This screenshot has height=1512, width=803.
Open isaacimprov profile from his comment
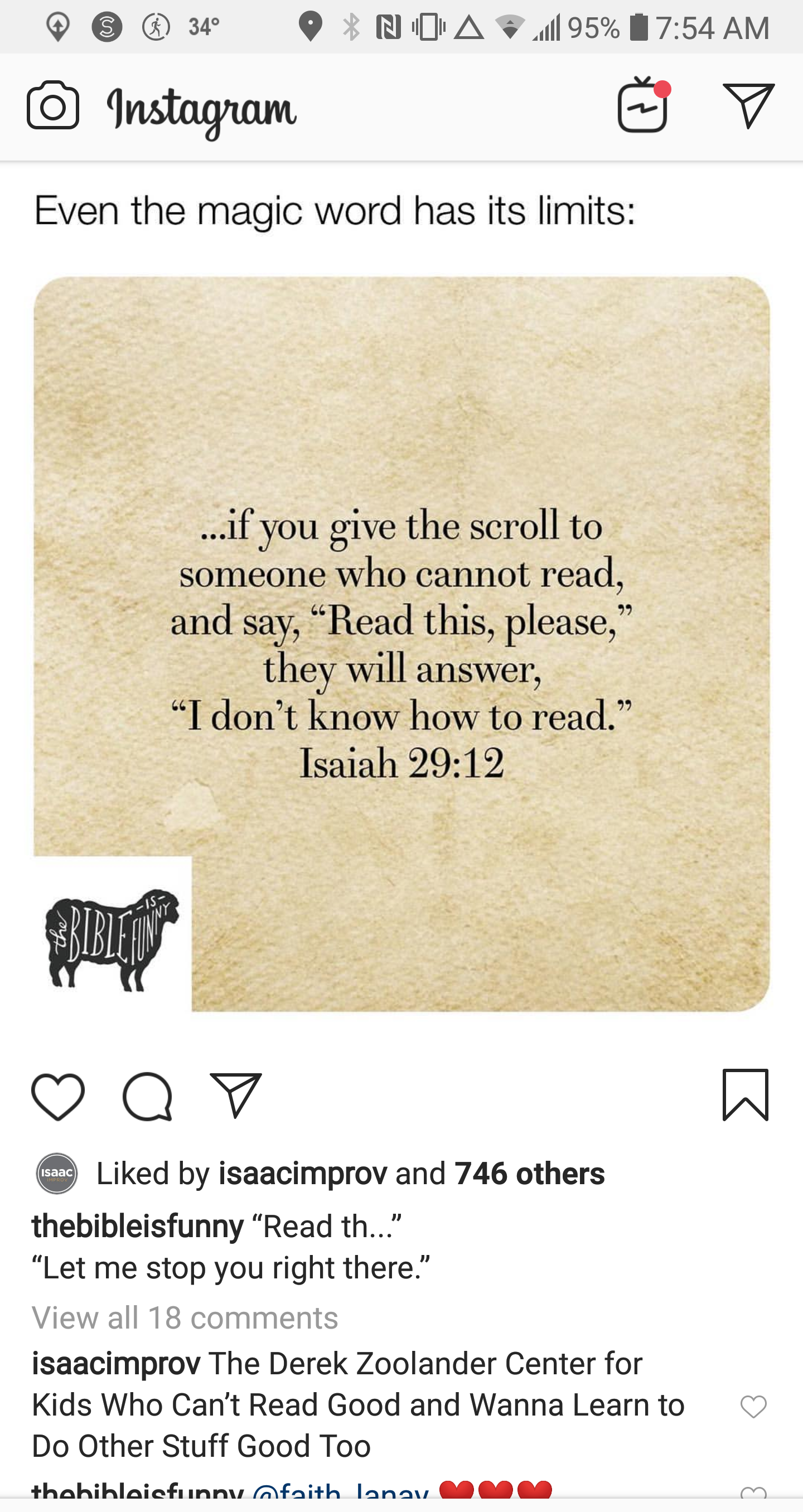115,1364
